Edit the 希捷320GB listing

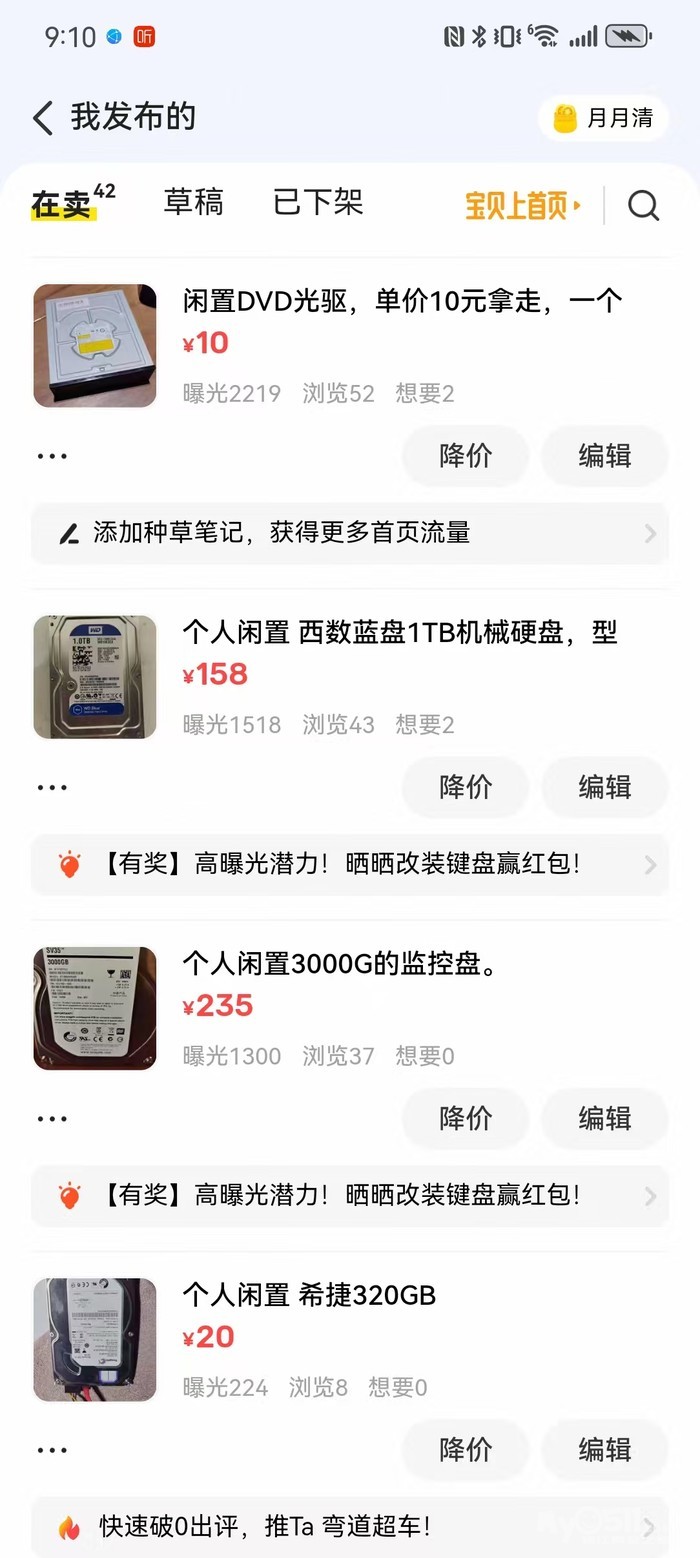[x=604, y=1449]
